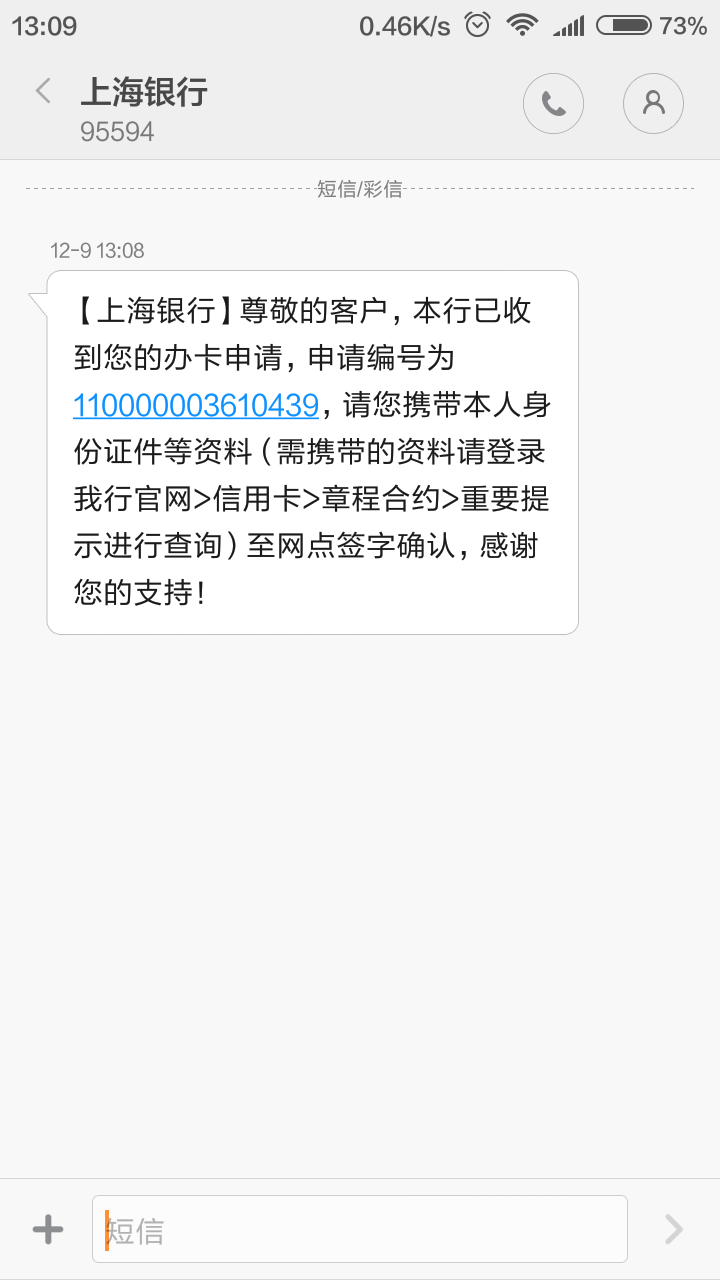Send the message with the arrow icon
The width and height of the screenshot is (720, 1280).
tap(674, 1229)
